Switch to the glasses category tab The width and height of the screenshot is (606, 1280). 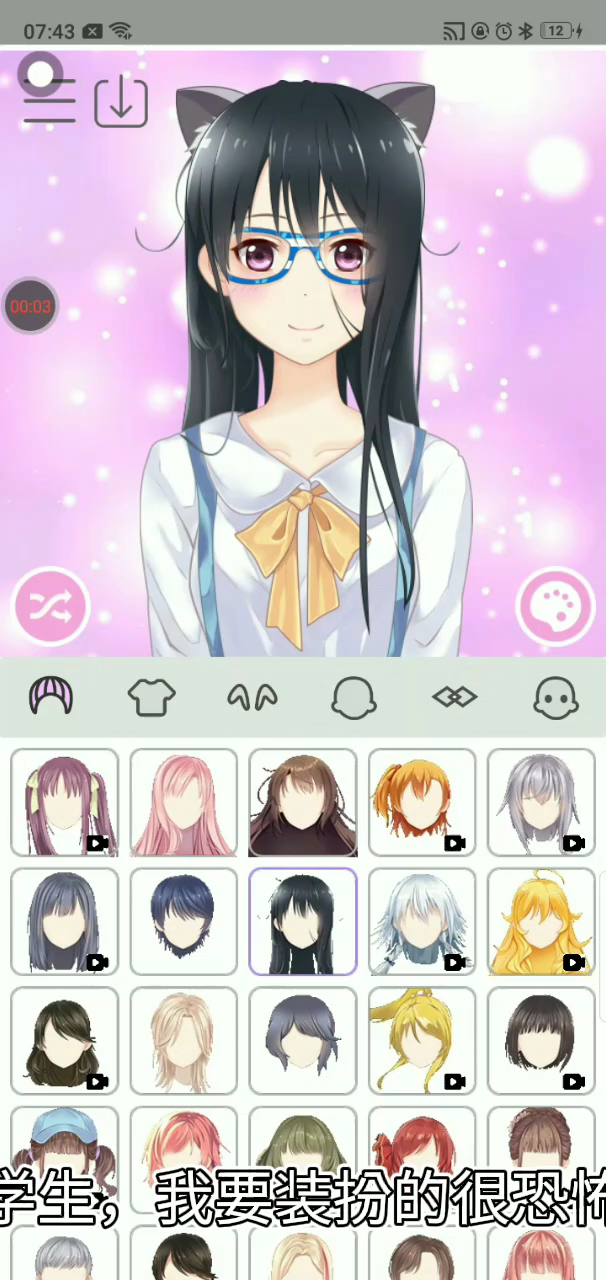(x=454, y=697)
